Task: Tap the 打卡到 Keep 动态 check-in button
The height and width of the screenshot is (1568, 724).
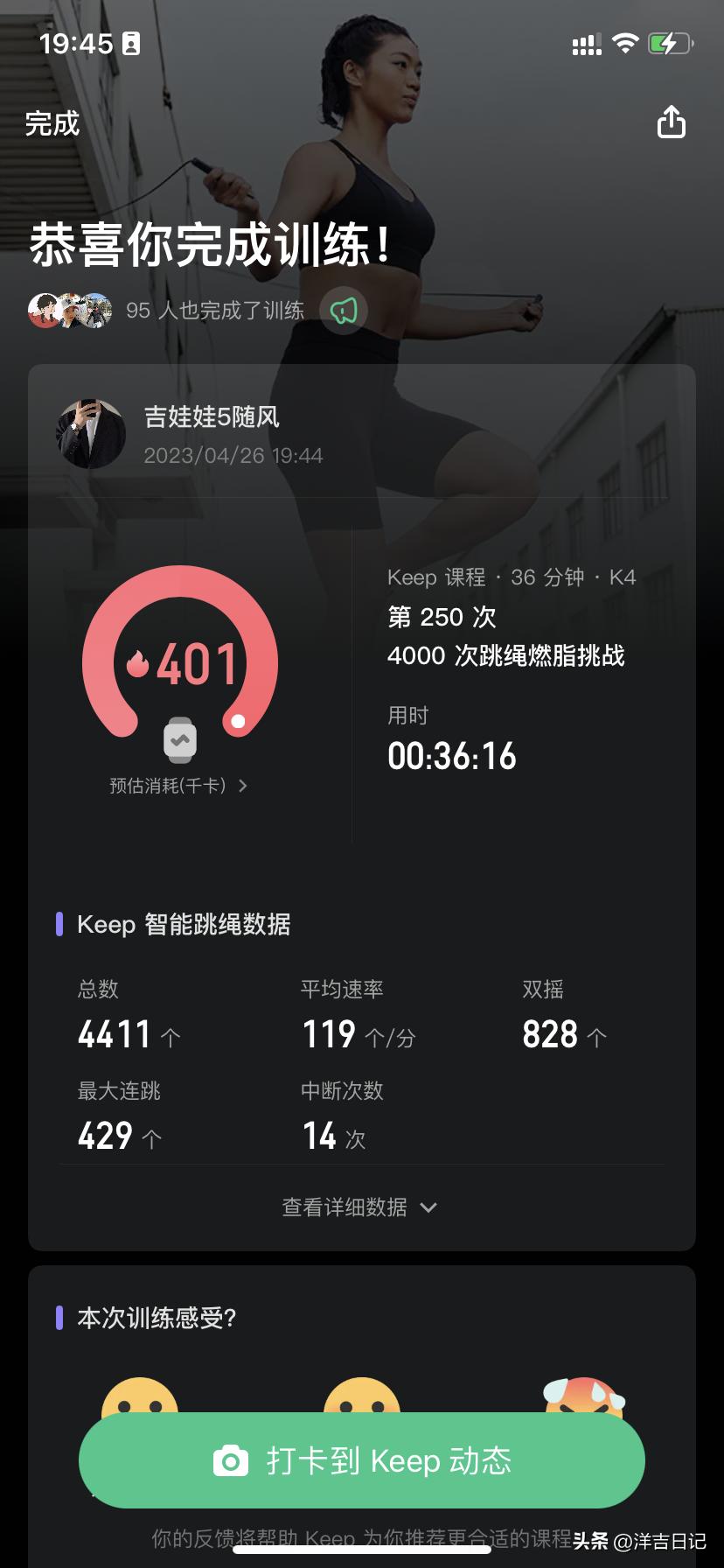Action: pos(362,1459)
